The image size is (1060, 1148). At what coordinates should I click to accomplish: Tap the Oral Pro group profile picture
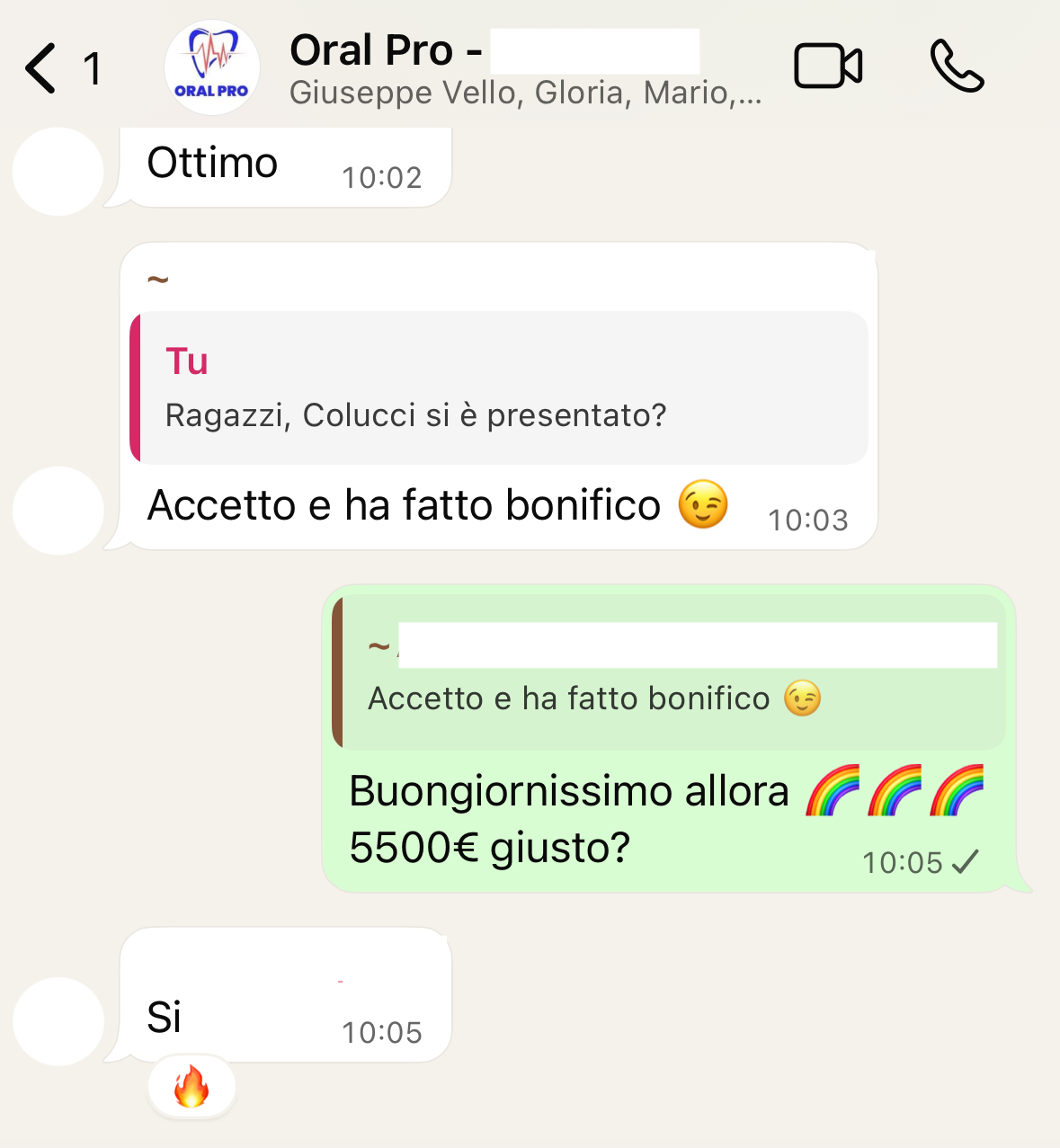pos(212,68)
